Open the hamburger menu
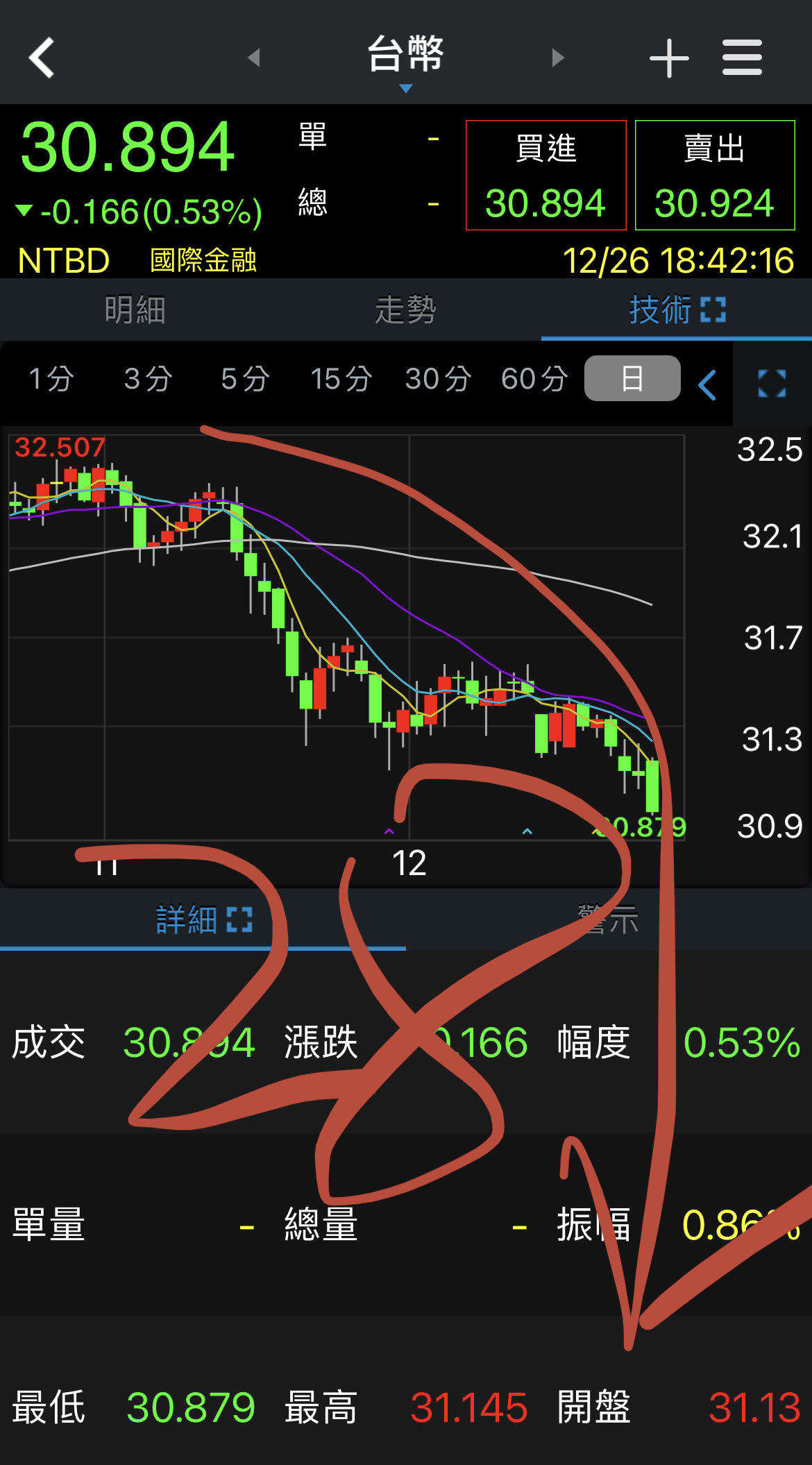This screenshot has width=812, height=1465. [742, 58]
